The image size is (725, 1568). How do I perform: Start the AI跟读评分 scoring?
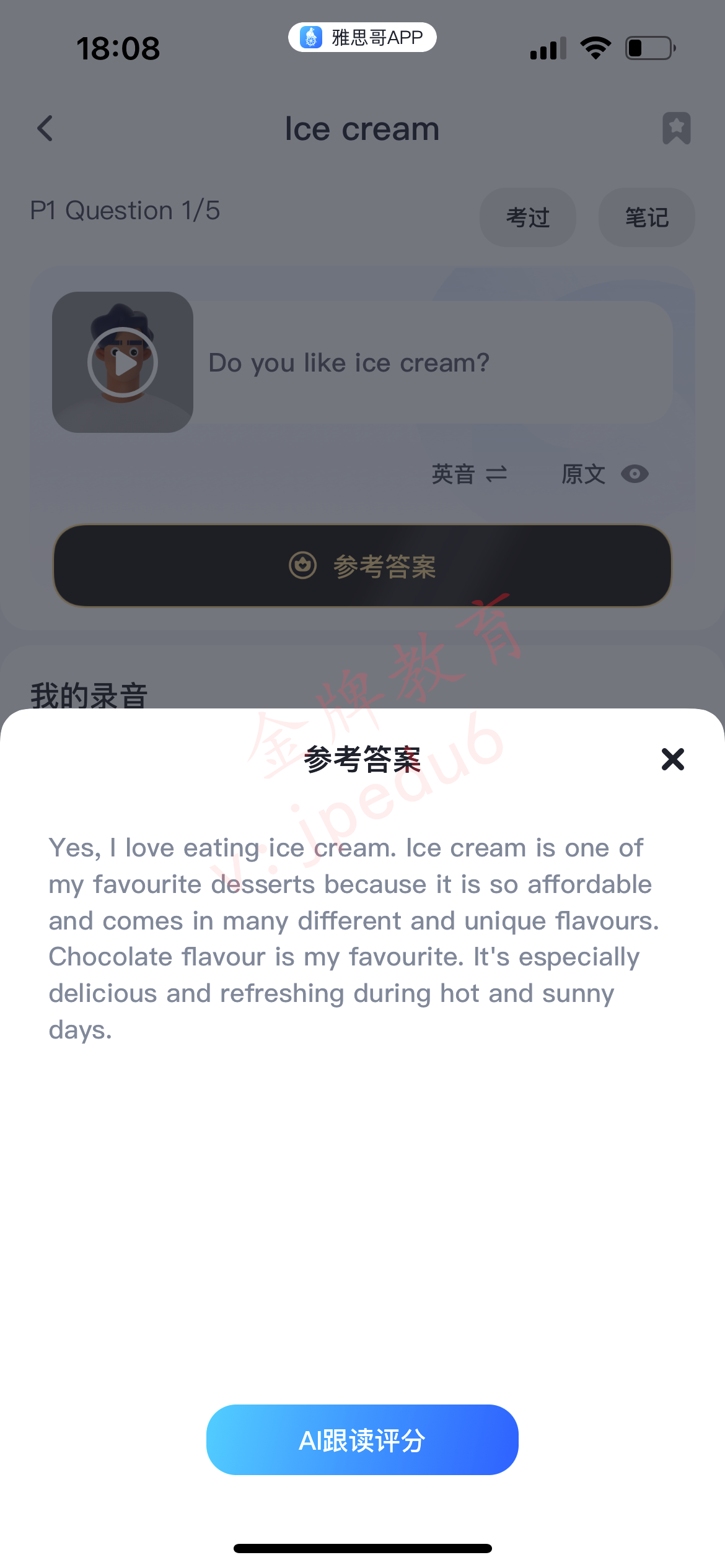click(362, 1440)
